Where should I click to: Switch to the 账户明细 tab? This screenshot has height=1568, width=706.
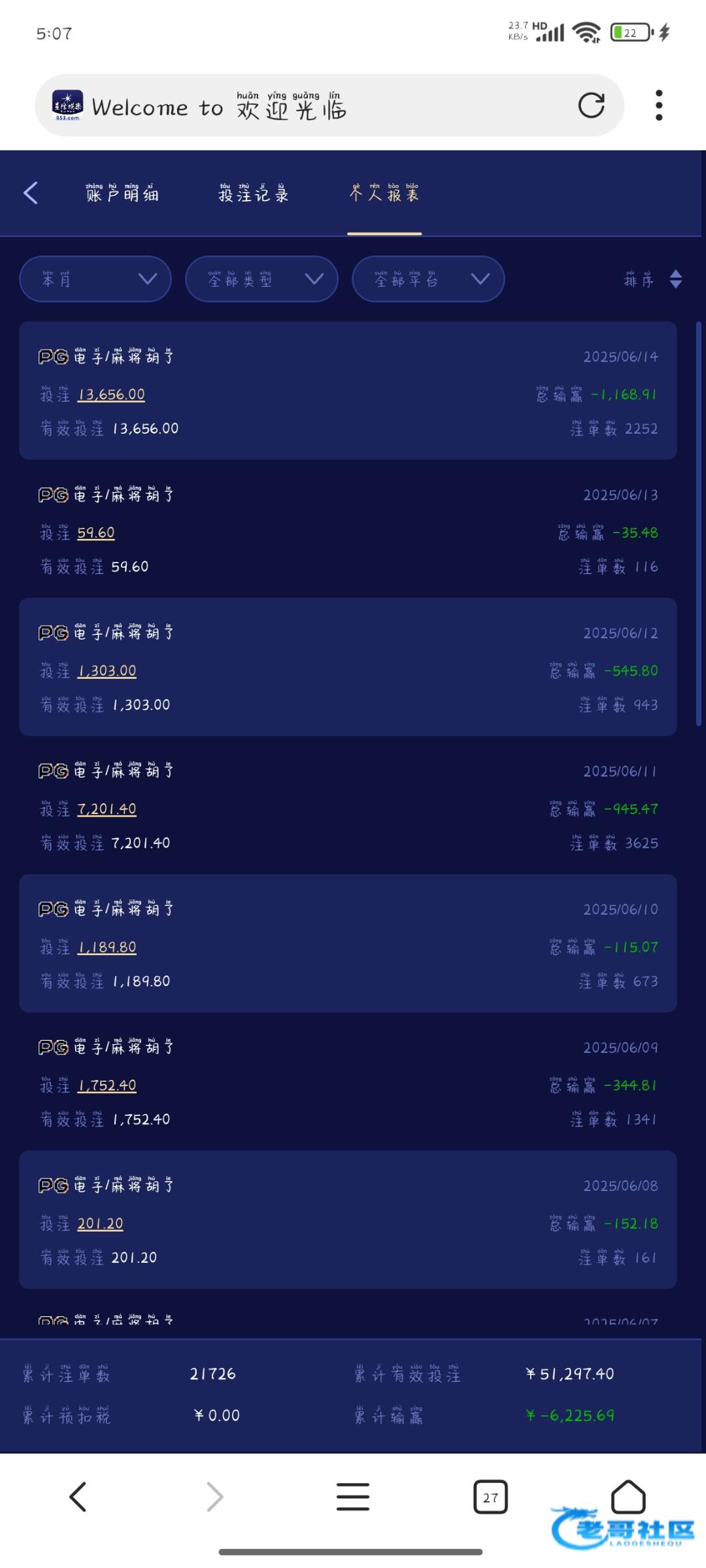pos(122,193)
